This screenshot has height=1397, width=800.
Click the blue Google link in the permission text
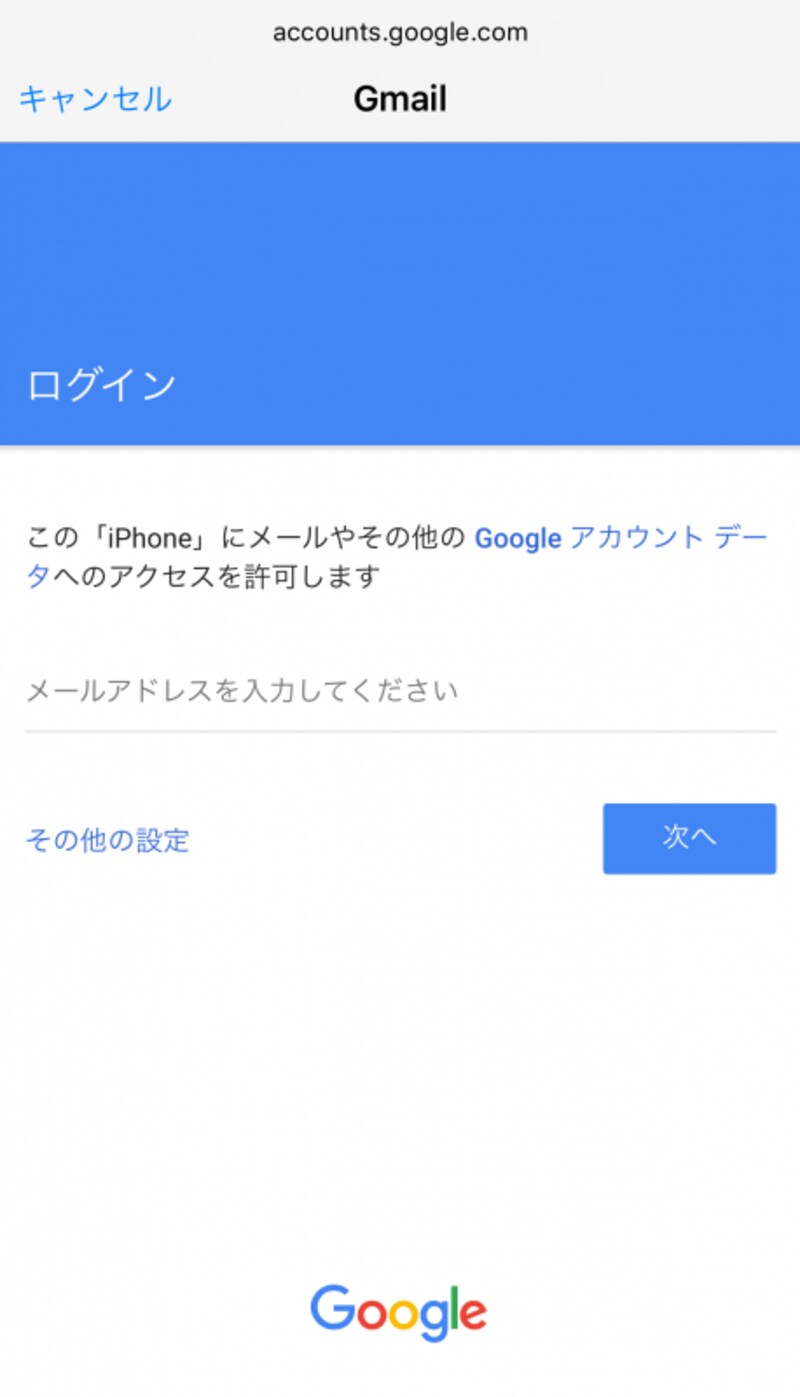click(x=518, y=538)
